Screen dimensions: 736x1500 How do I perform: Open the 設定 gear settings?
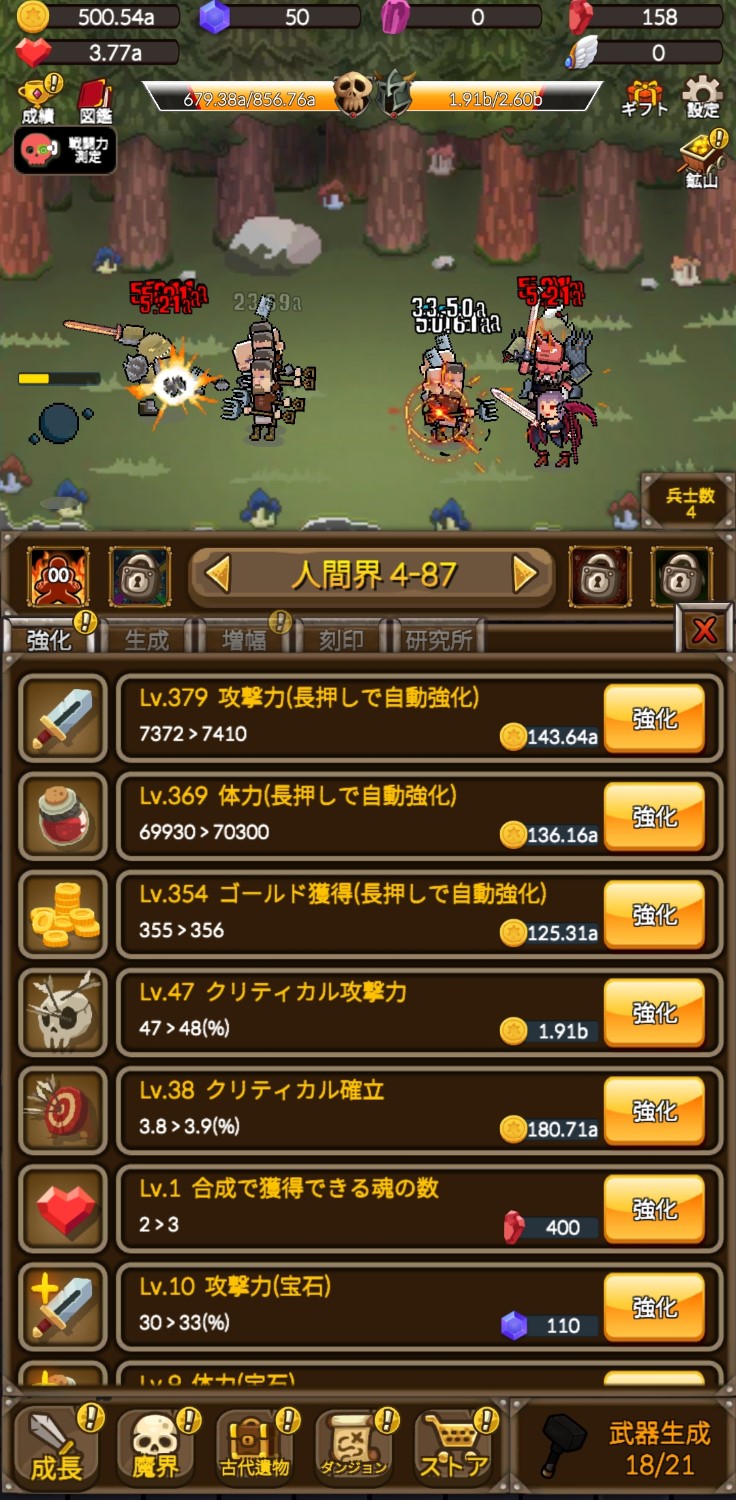click(702, 97)
